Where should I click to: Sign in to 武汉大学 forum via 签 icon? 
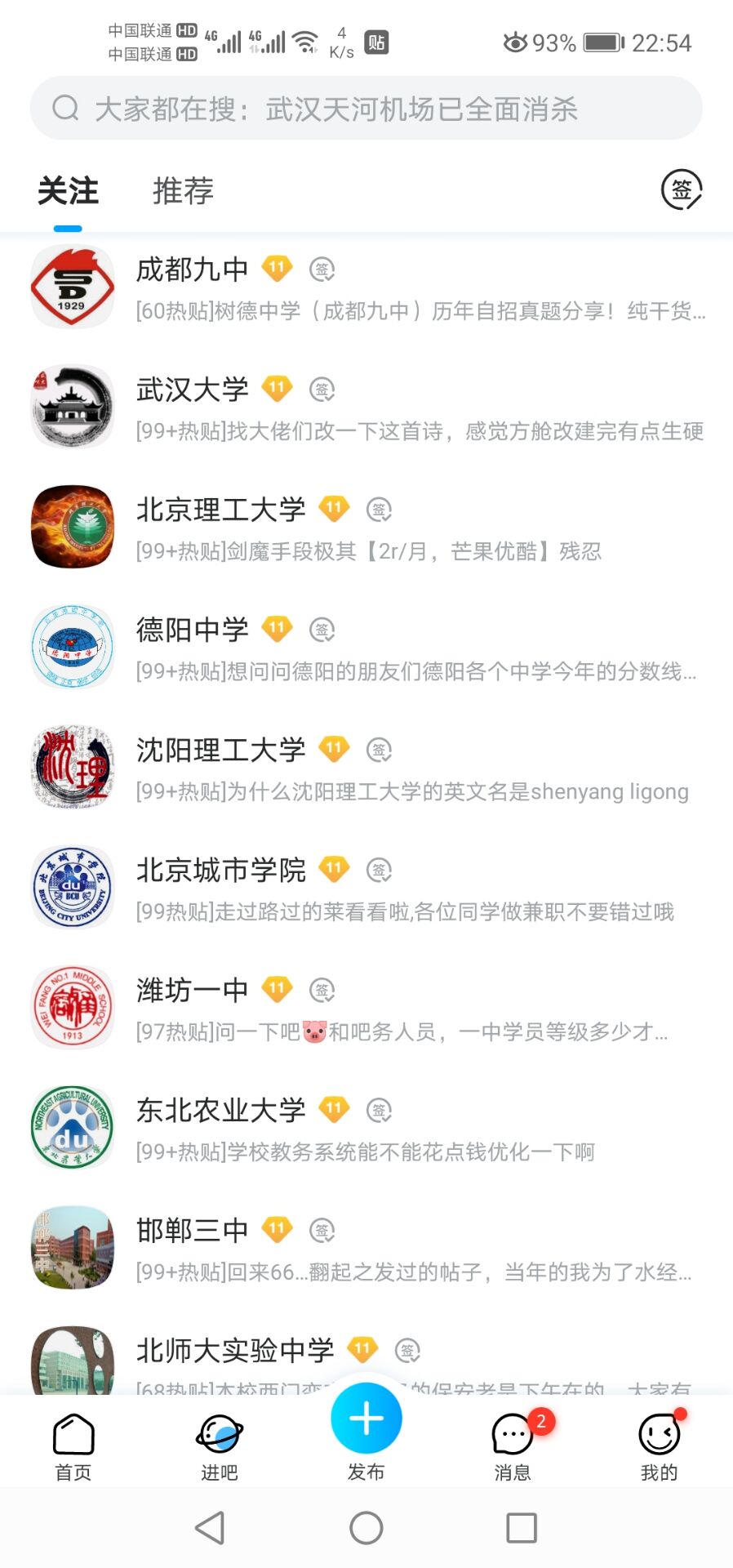tap(322, 390)
